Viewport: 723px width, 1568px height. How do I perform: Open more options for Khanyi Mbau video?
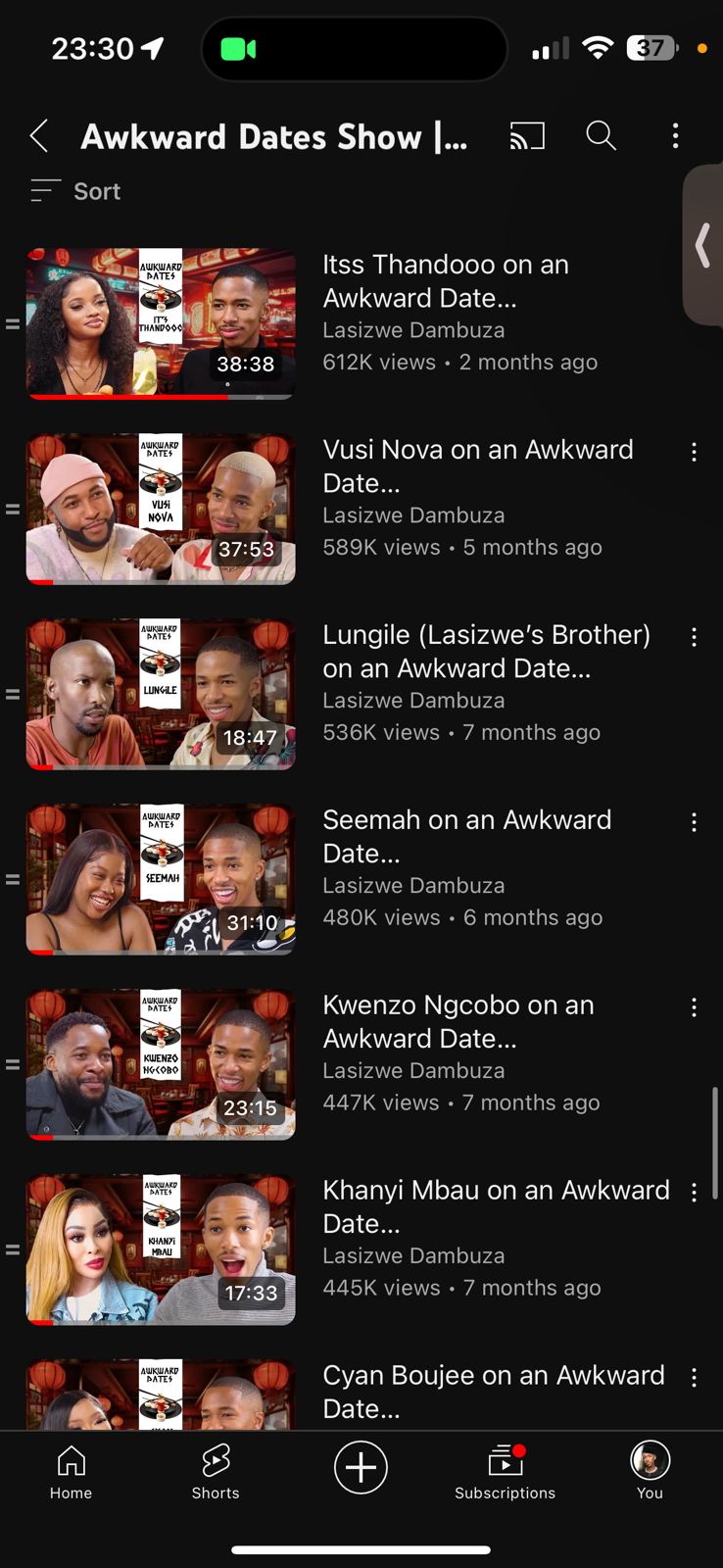(x=694, y=1193)
